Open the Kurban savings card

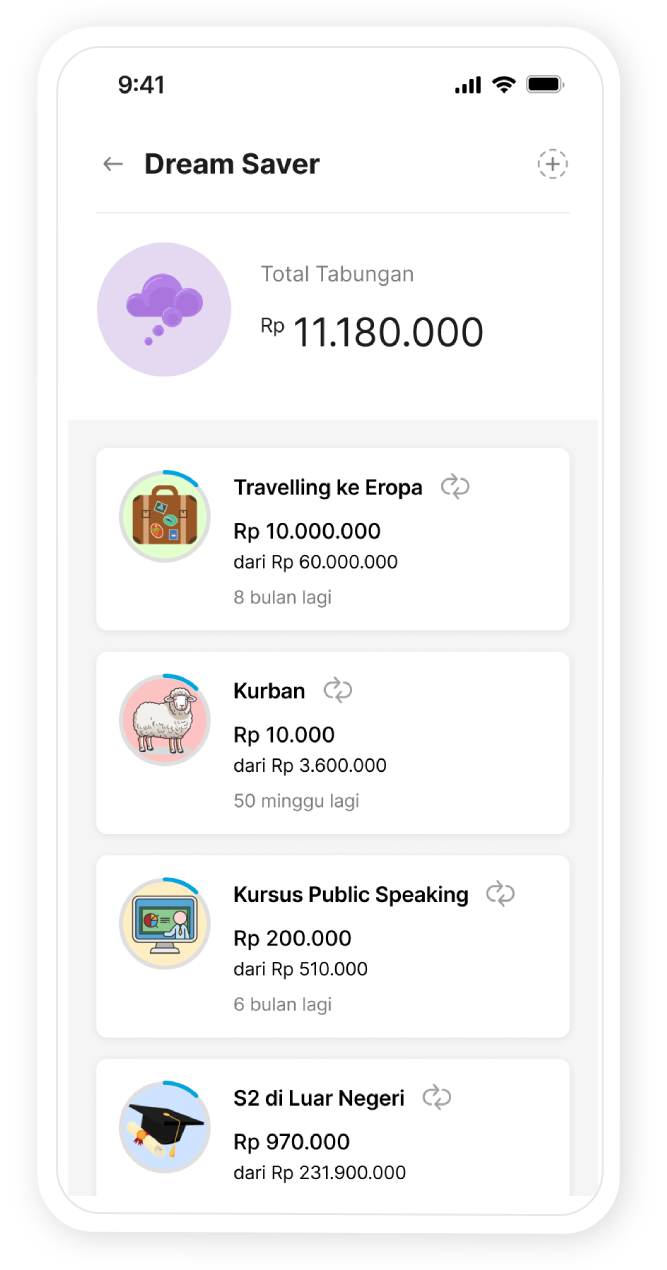pos(332,743)
